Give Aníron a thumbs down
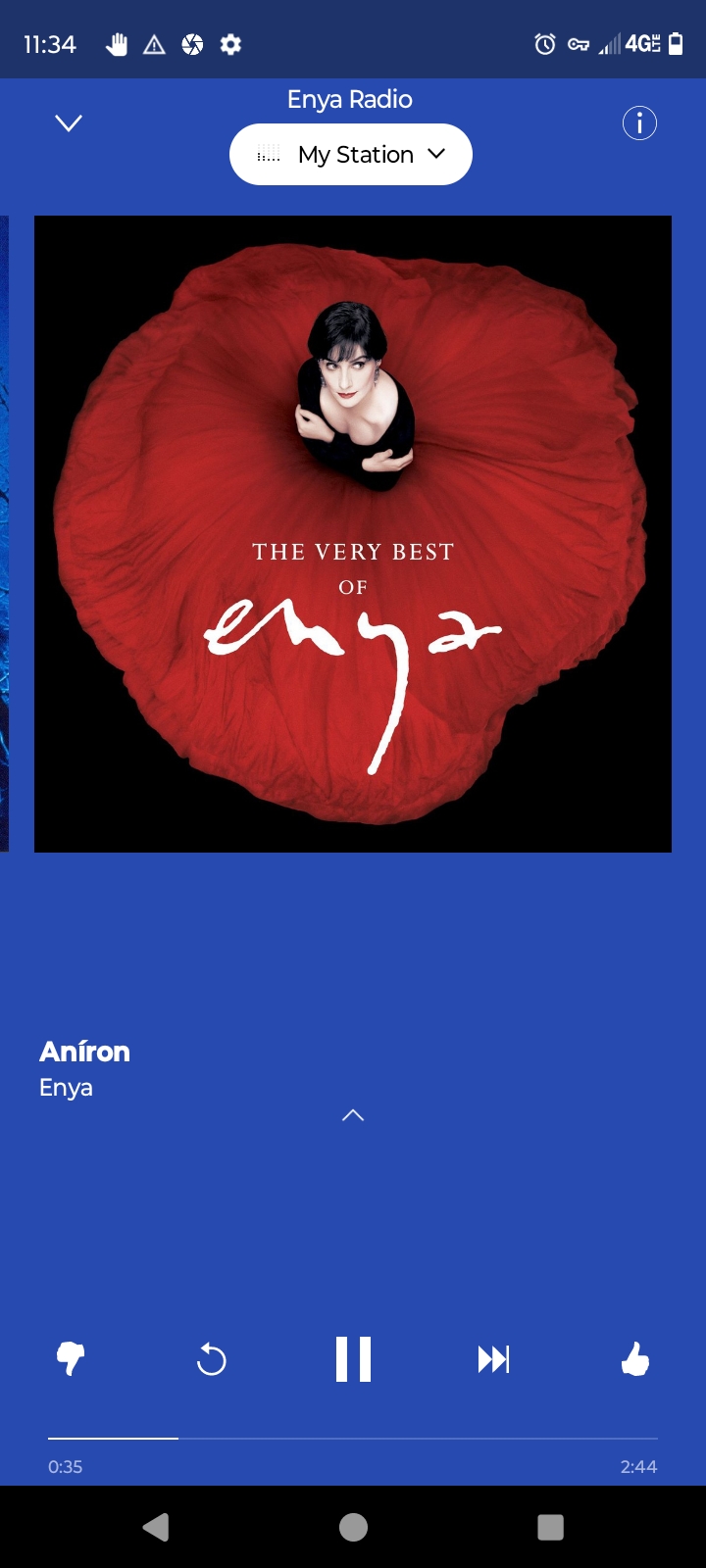This screenshot has width=706, height=1568. tap(71, 1359)
